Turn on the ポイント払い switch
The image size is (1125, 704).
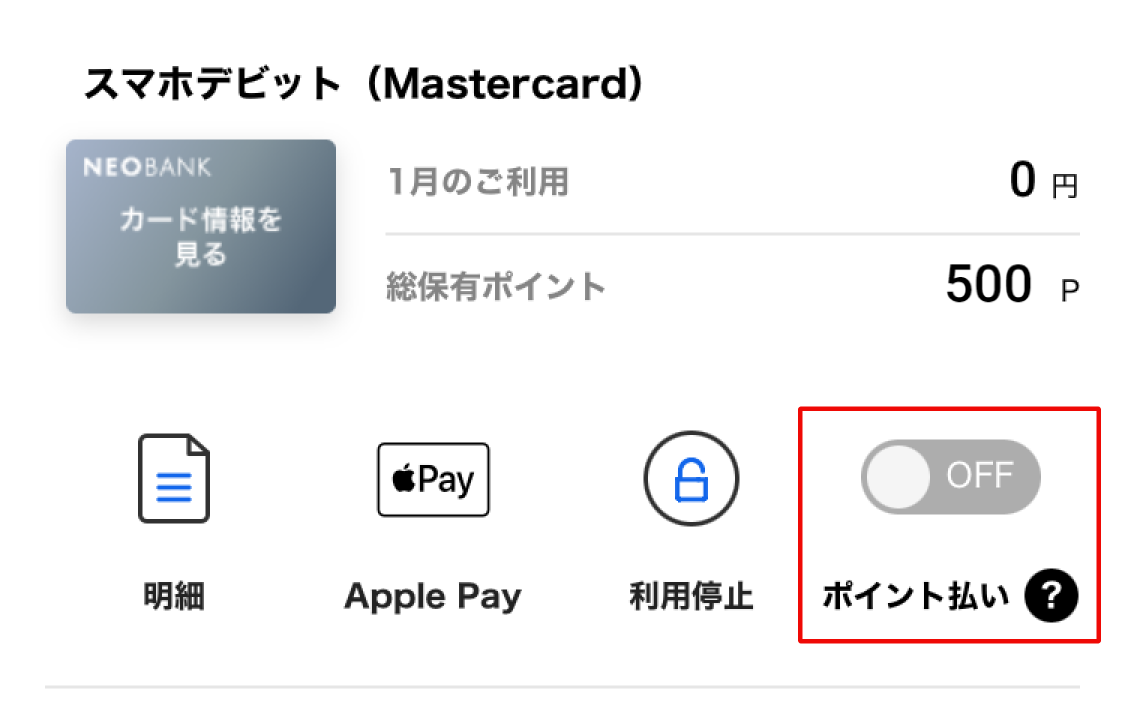(950, 476)
